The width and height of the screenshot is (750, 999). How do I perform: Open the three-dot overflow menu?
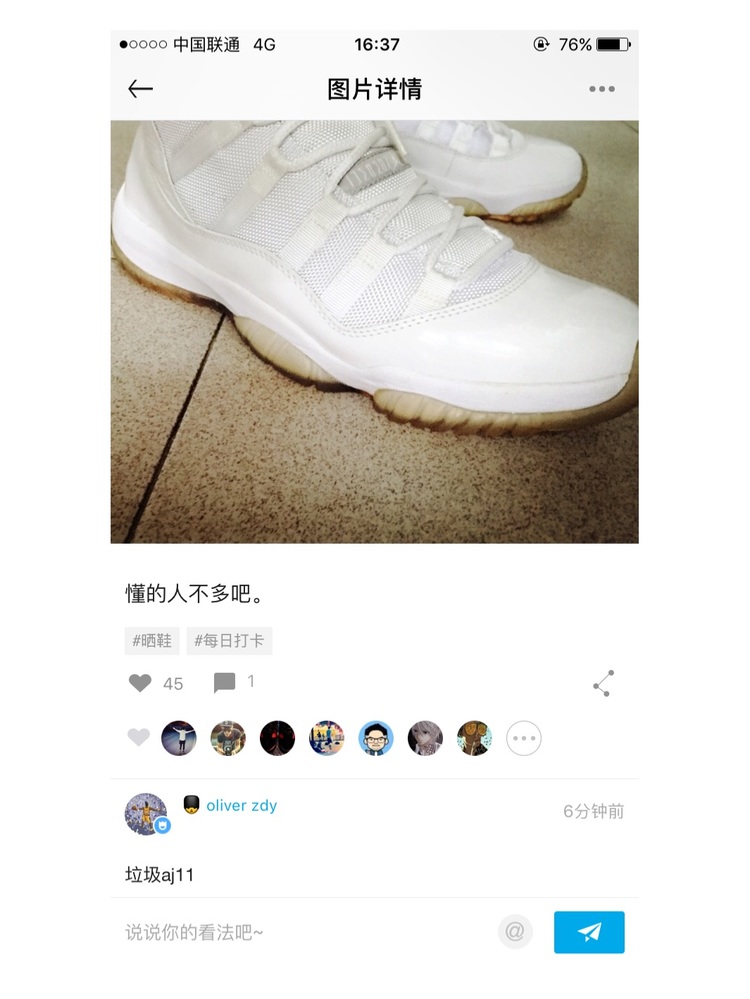pyautogui.click(x=602, y=89)
